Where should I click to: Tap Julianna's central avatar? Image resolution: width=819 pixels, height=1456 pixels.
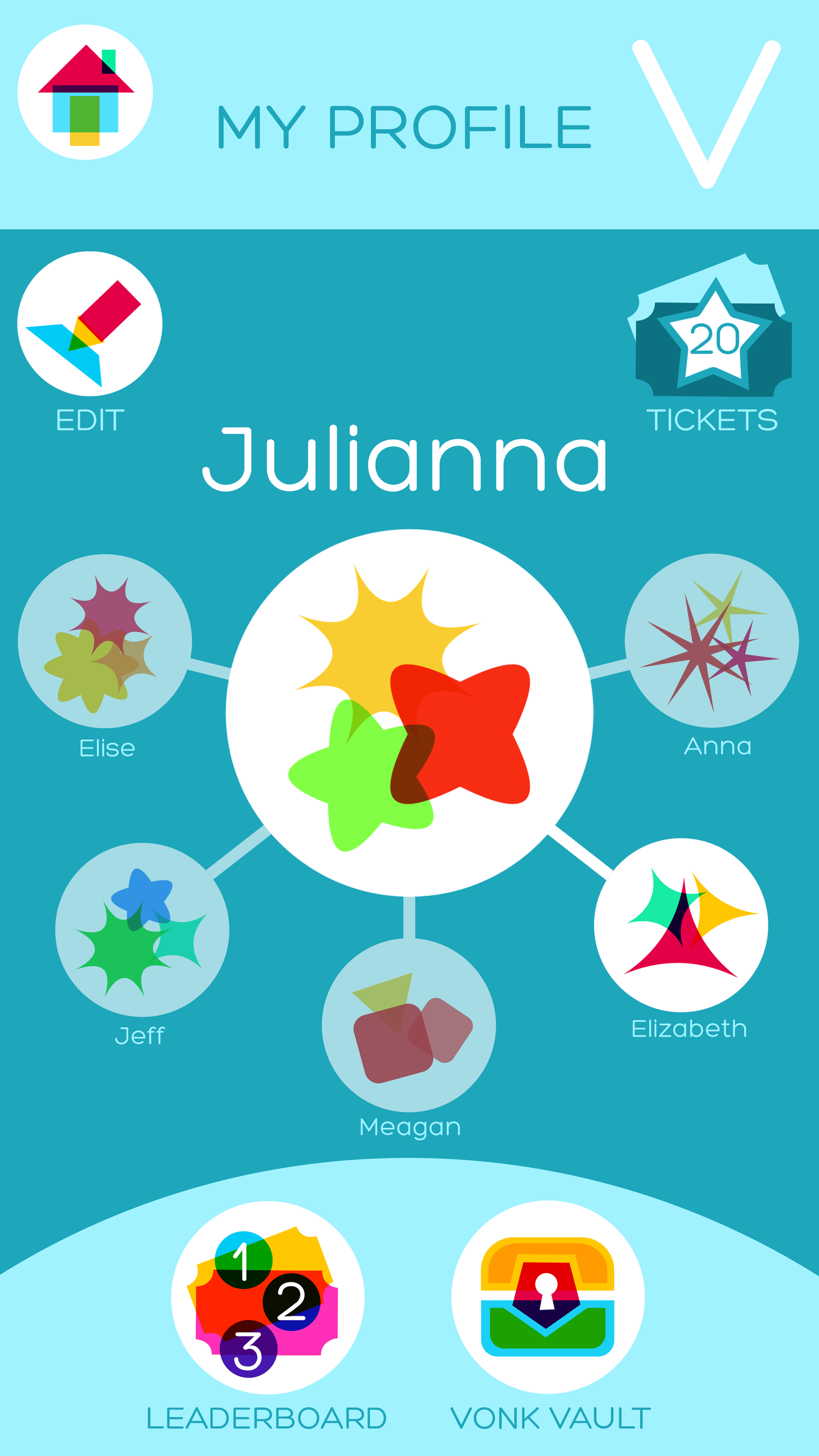(x=410, y=713)
